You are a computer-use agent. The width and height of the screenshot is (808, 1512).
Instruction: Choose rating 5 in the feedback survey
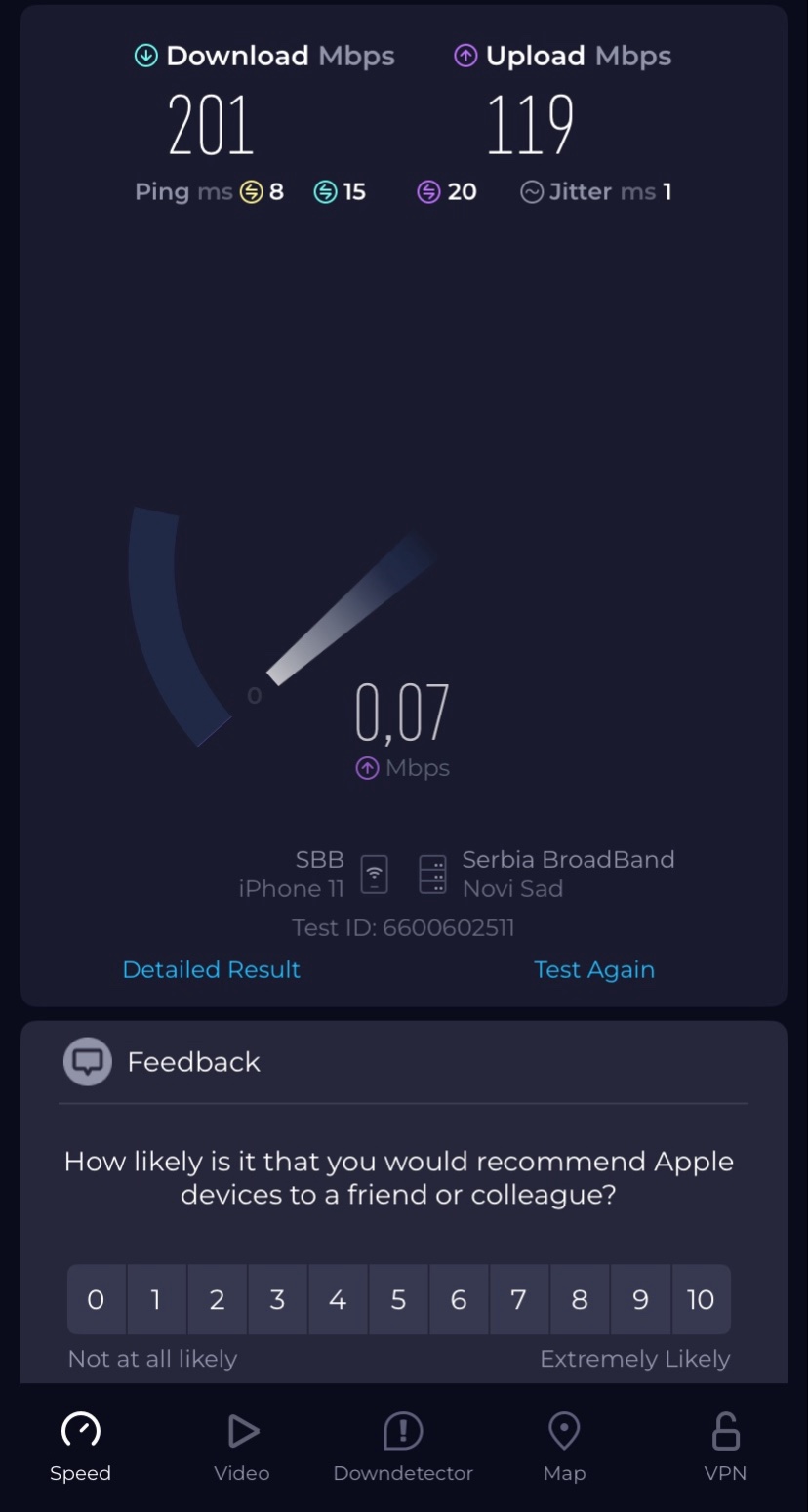coord(398,1299)
